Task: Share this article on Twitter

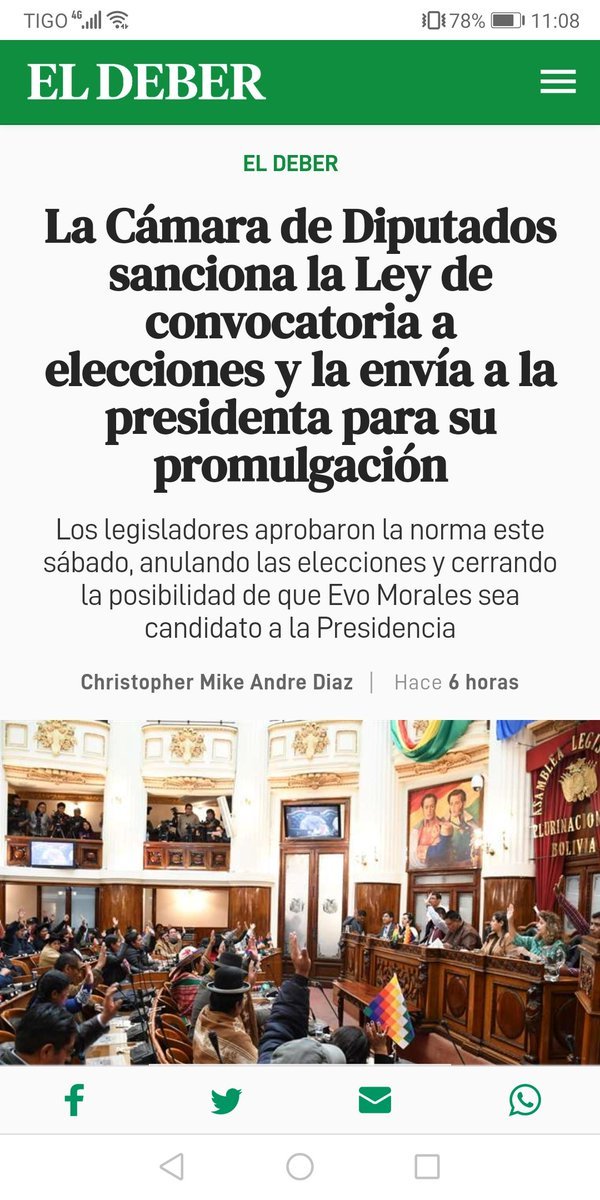Action: coord(226,1101)
